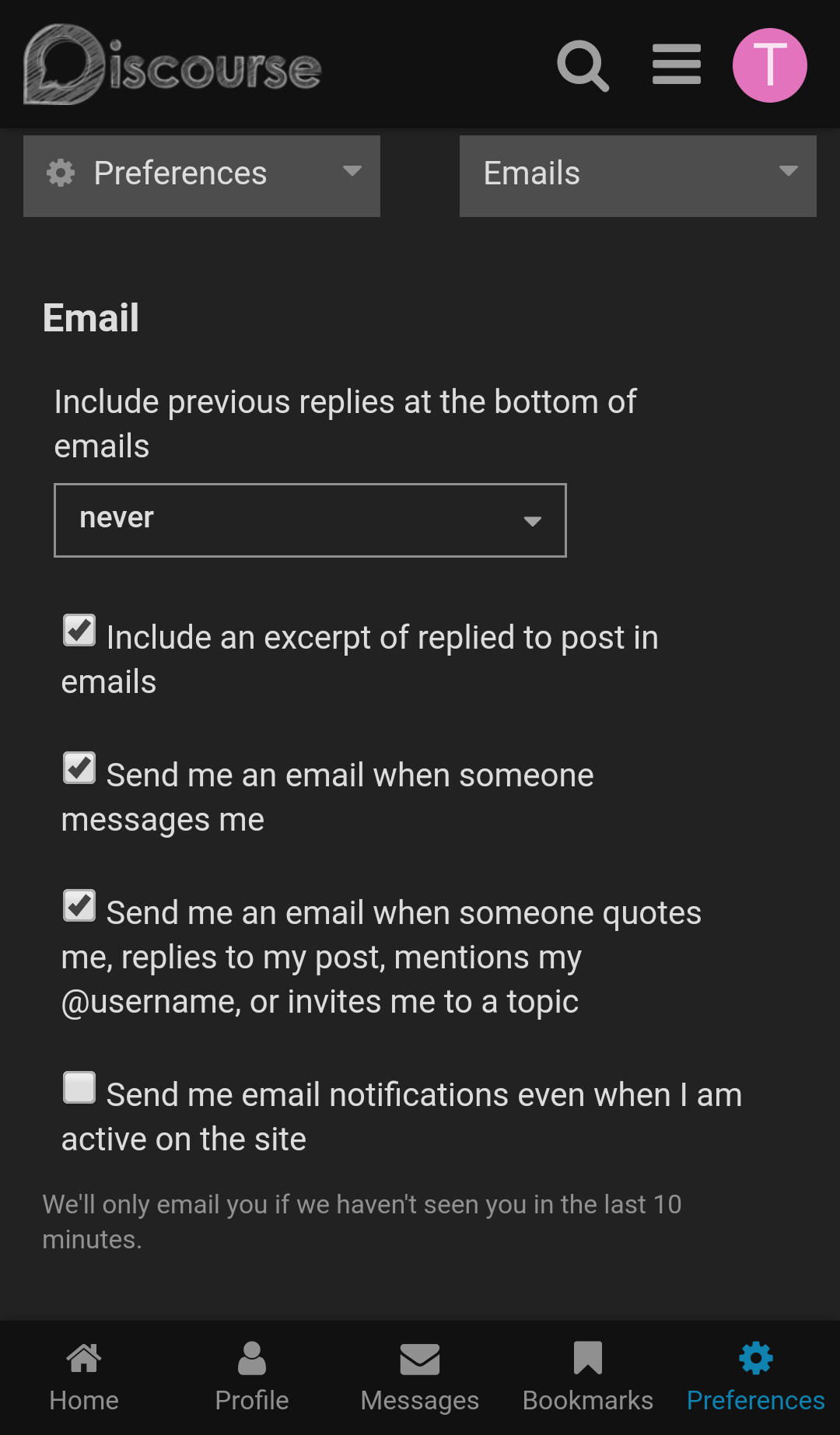Screen dimensions: 840x1435
Task: Uncheck email when someone quotes me
Action: 79,906
